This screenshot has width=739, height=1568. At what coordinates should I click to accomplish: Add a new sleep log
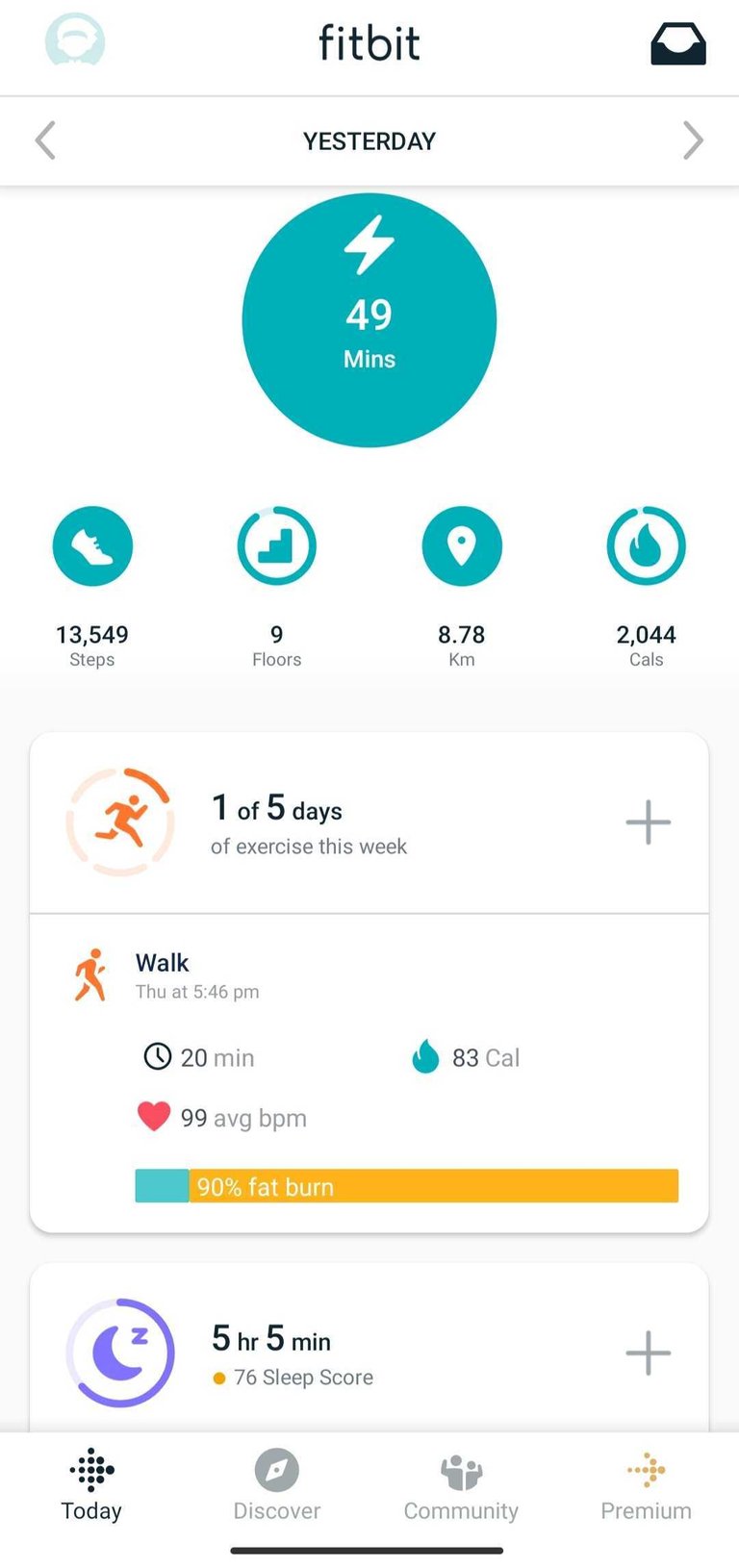[x=648, y=1353]
